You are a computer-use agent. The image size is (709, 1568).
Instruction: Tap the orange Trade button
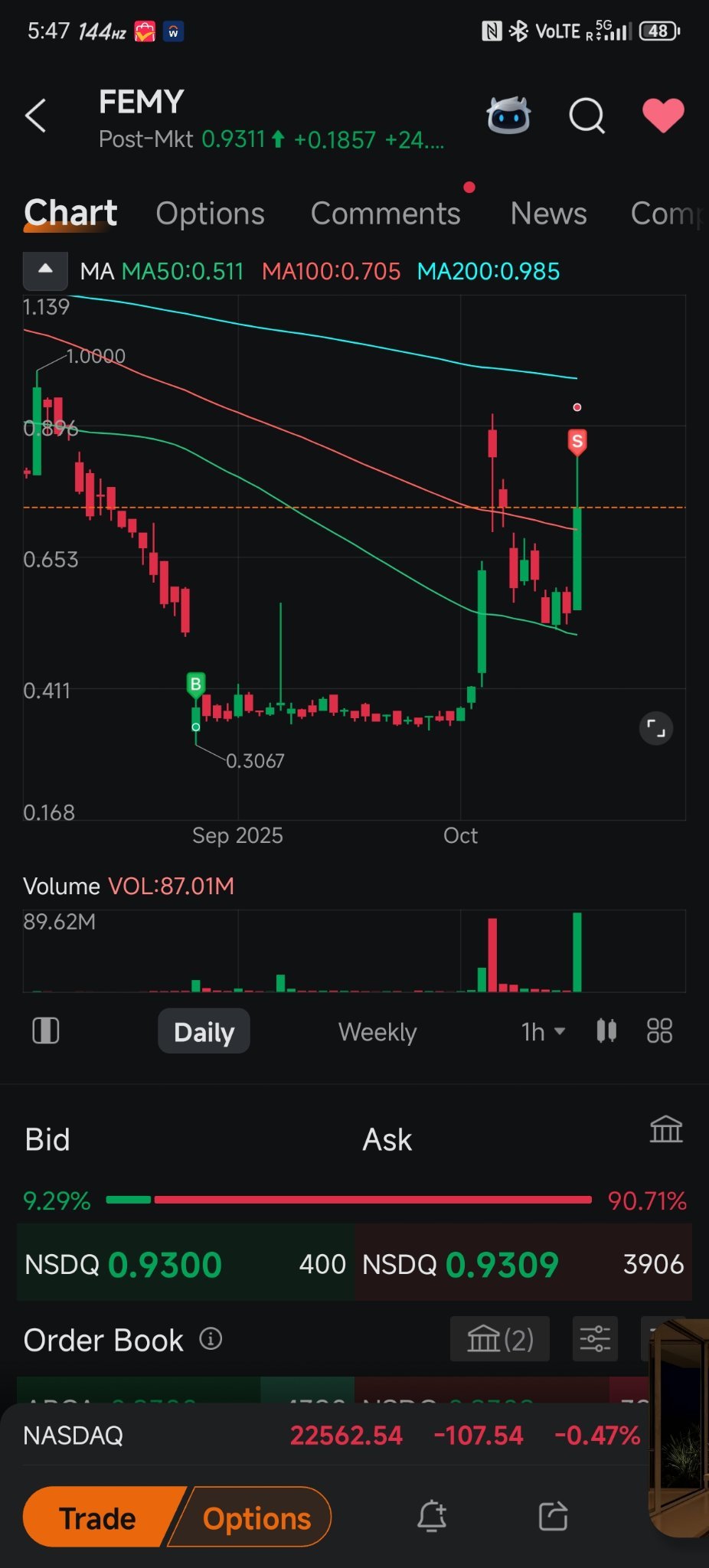pos(98,1517)
